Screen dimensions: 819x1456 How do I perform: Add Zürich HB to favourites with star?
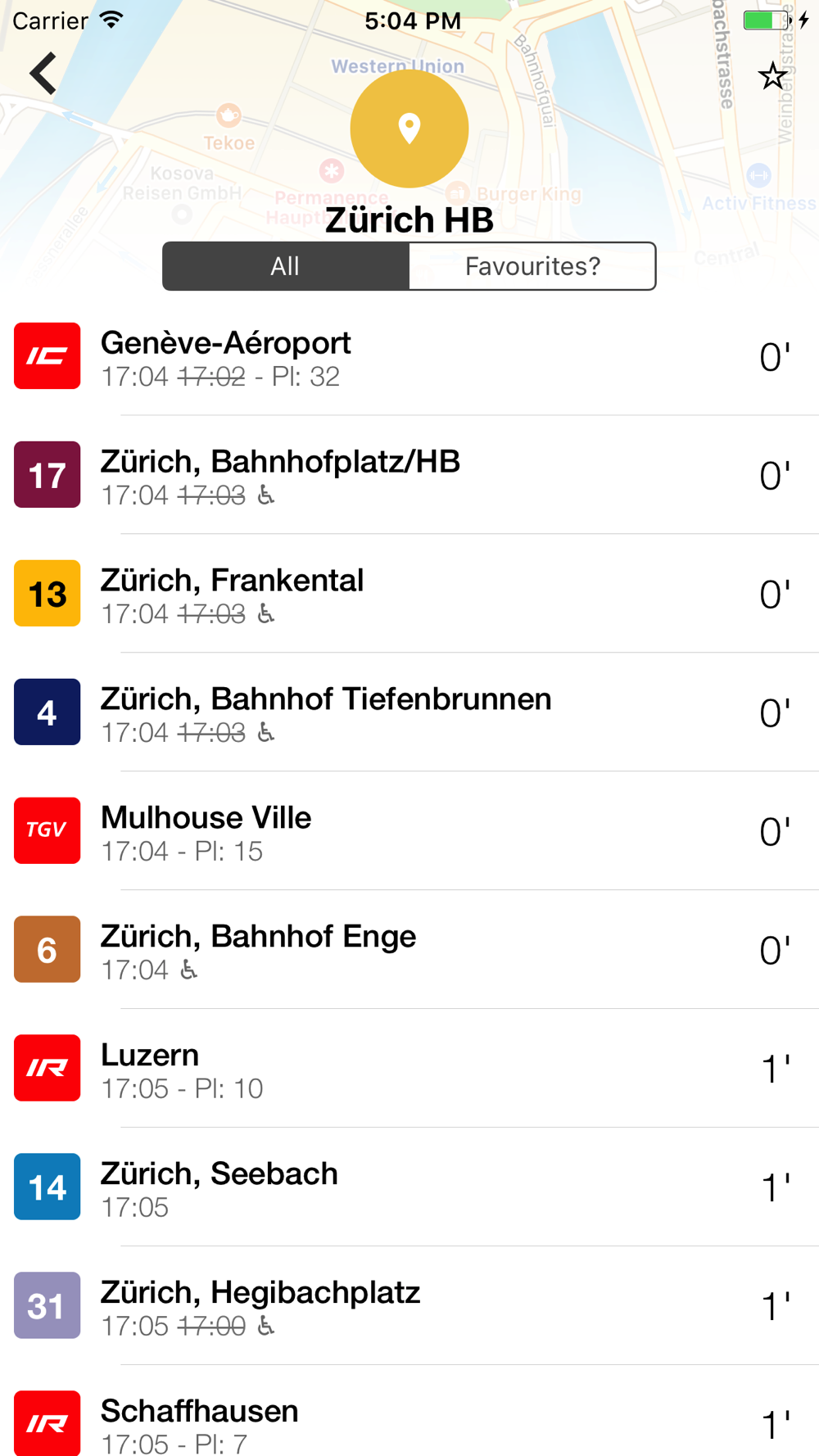(x=771, y=76)
